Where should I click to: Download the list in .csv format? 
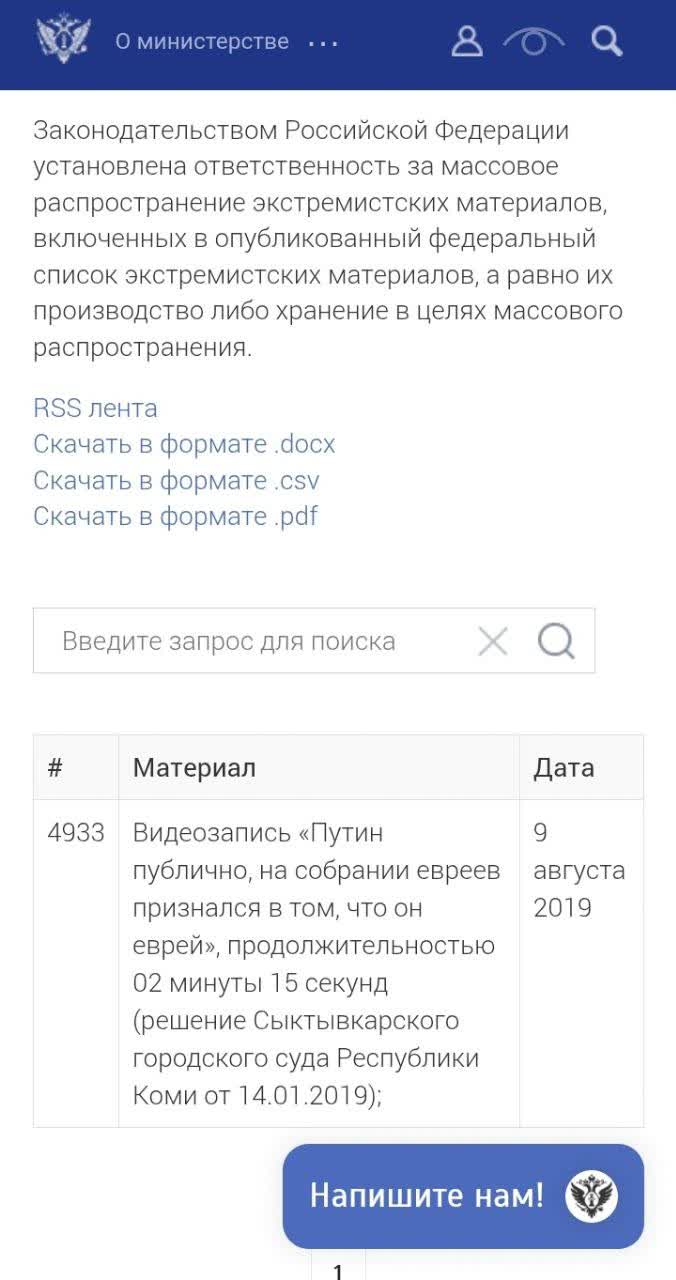click(x=176, y=480)
